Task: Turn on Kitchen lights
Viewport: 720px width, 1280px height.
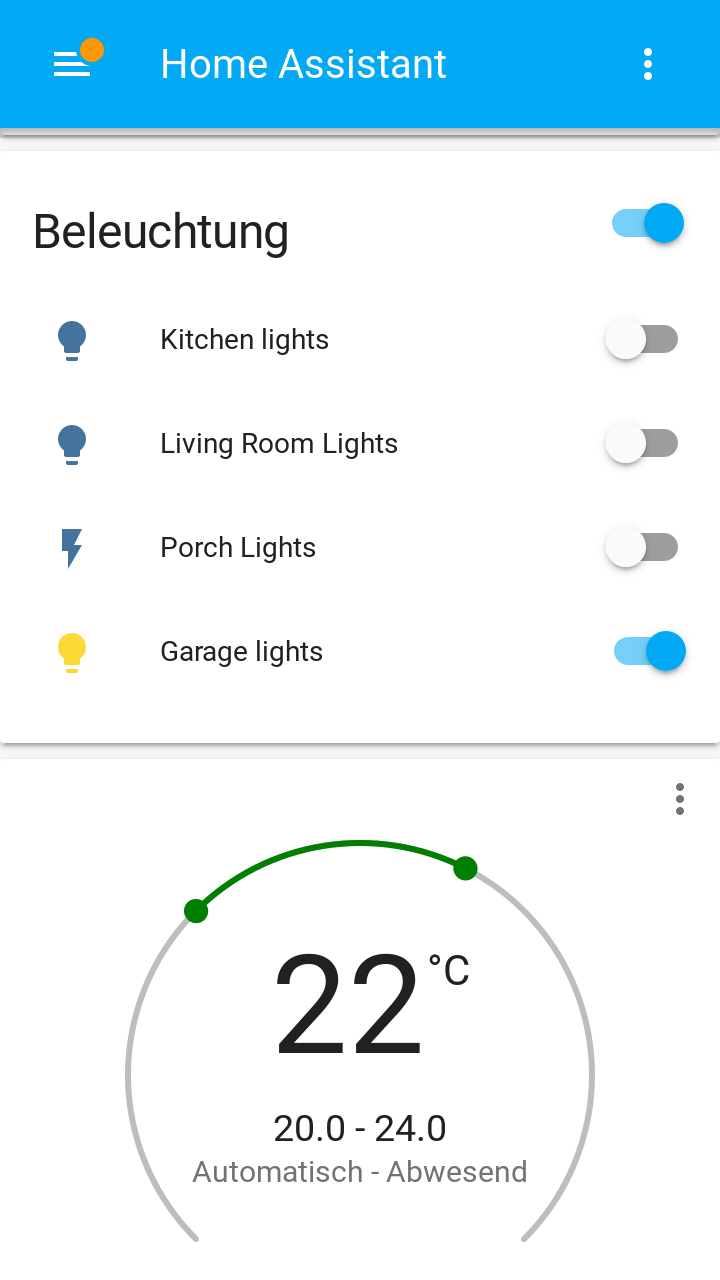Action: 642,340
